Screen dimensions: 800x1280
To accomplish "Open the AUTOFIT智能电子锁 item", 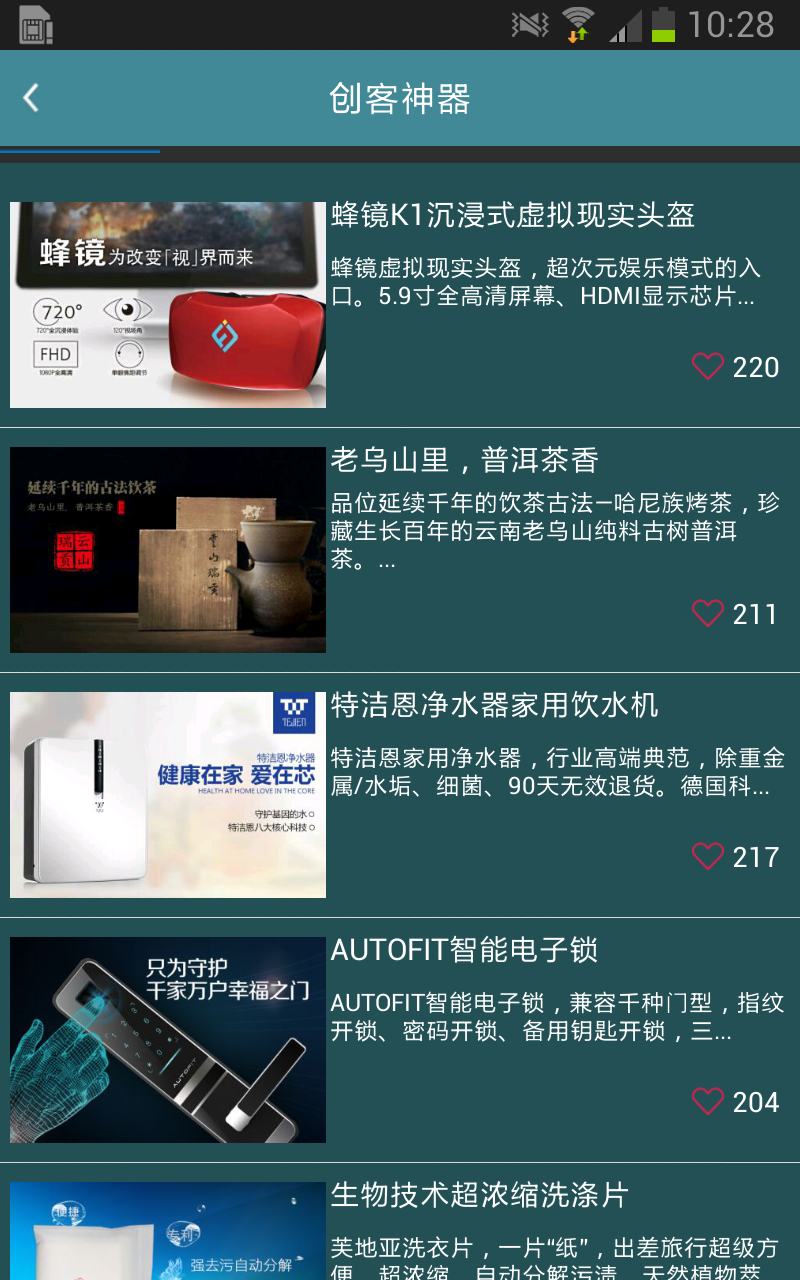I will click(x=400, y=1040).
